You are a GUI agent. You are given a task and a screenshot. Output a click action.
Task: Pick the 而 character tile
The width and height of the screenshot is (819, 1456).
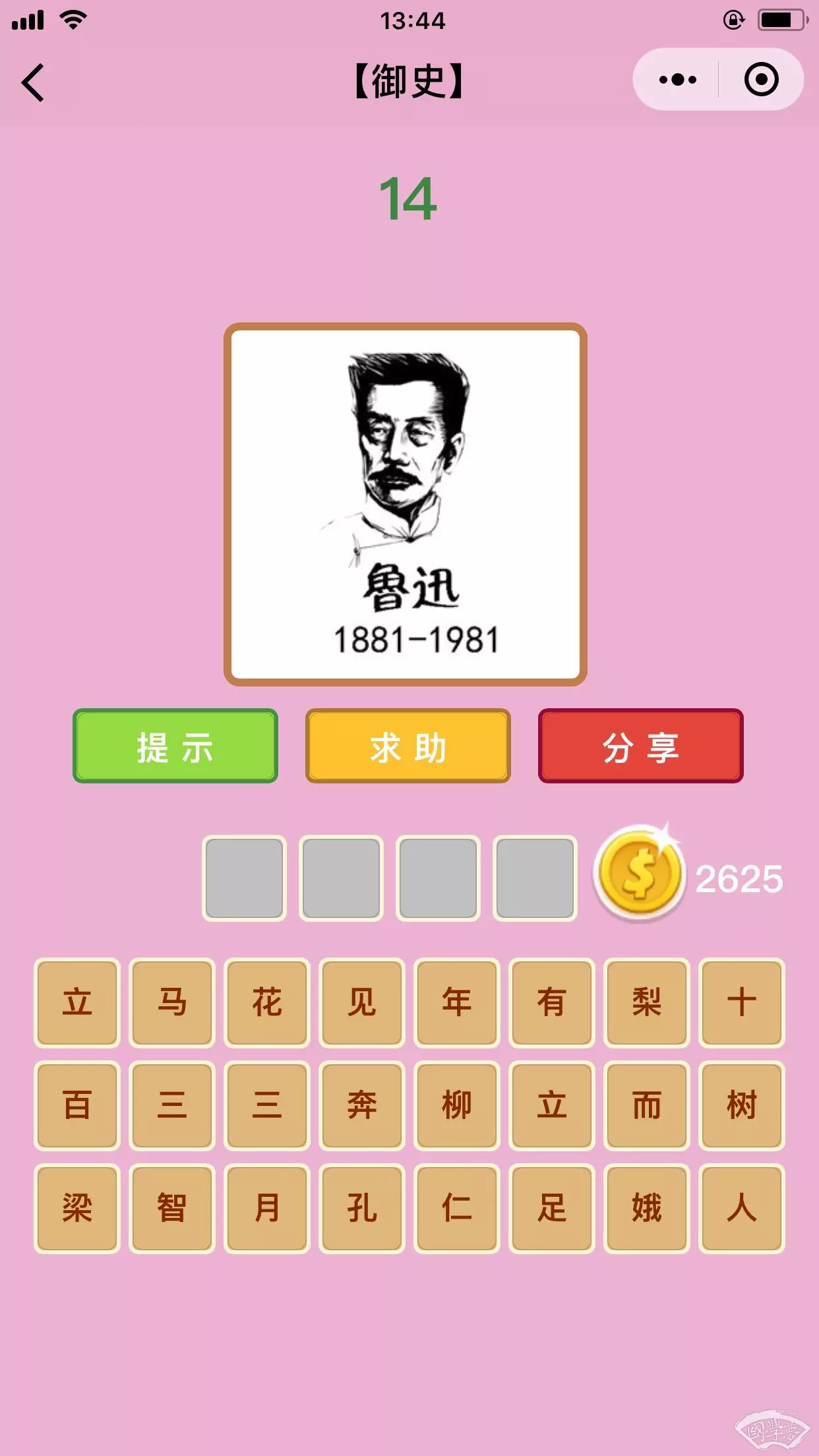pyautogui.click(x=646, y=1105)
